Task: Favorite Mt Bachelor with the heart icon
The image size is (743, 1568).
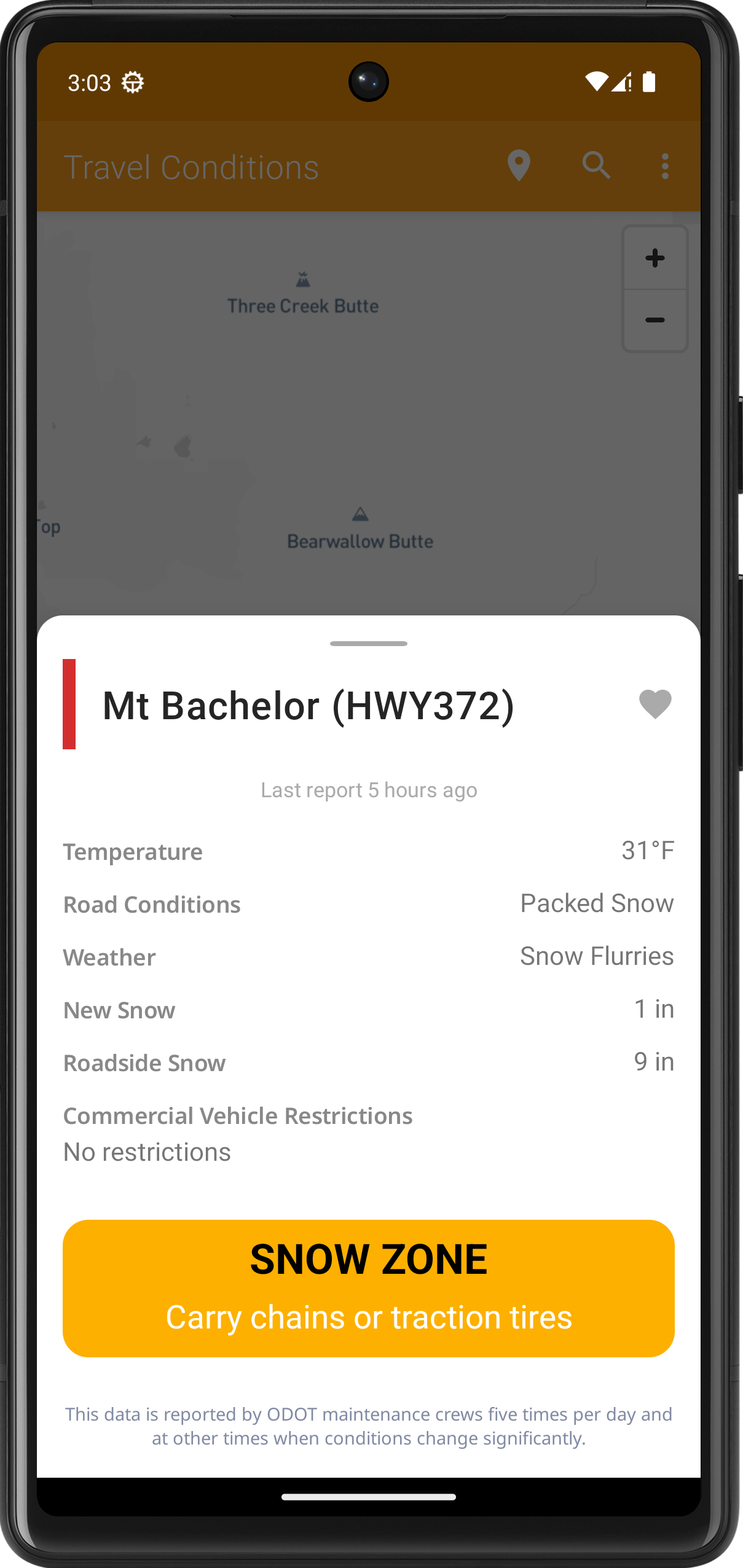Action: click(x=655, y=704)
